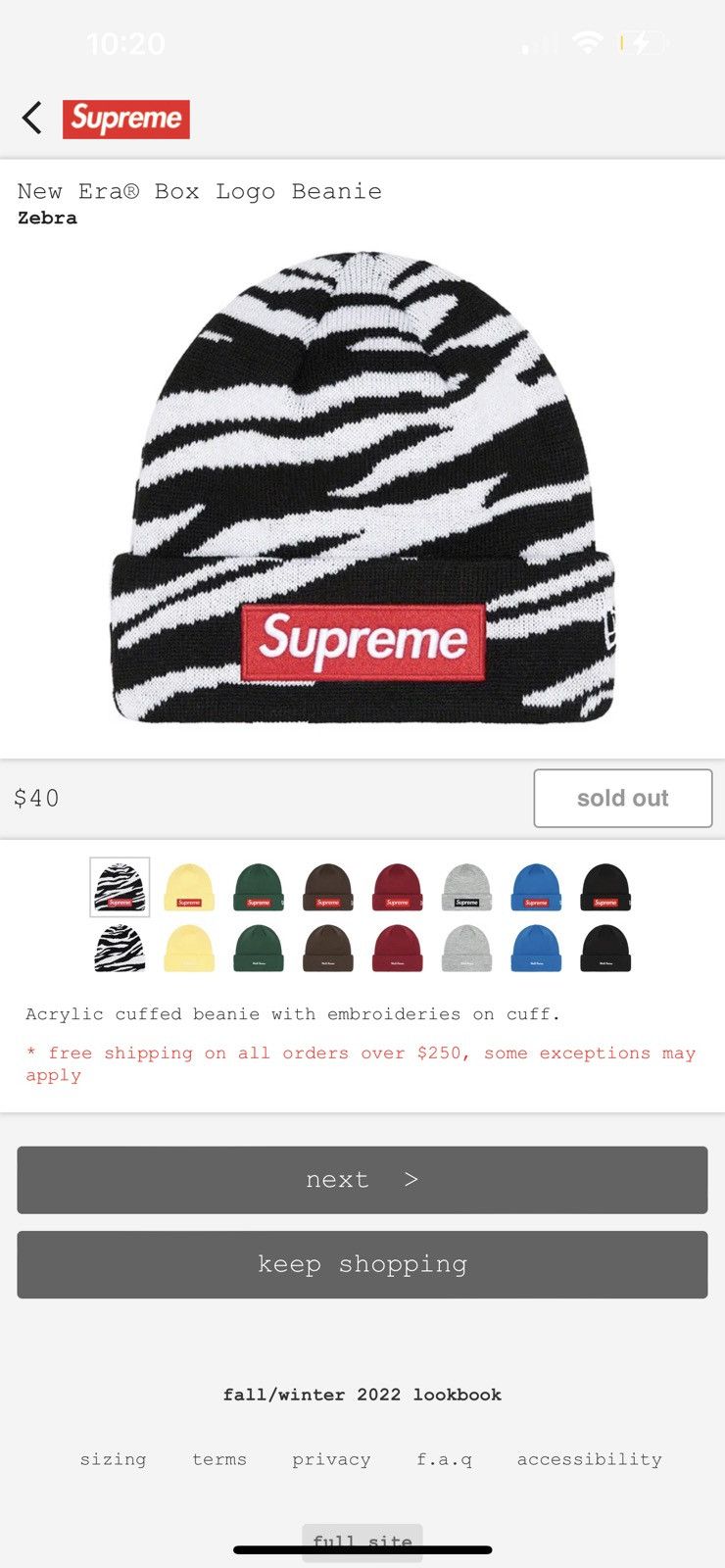Viewport: 725px width, 1568px height.
Task: Go back with the arrow icon
Action: 32,119
